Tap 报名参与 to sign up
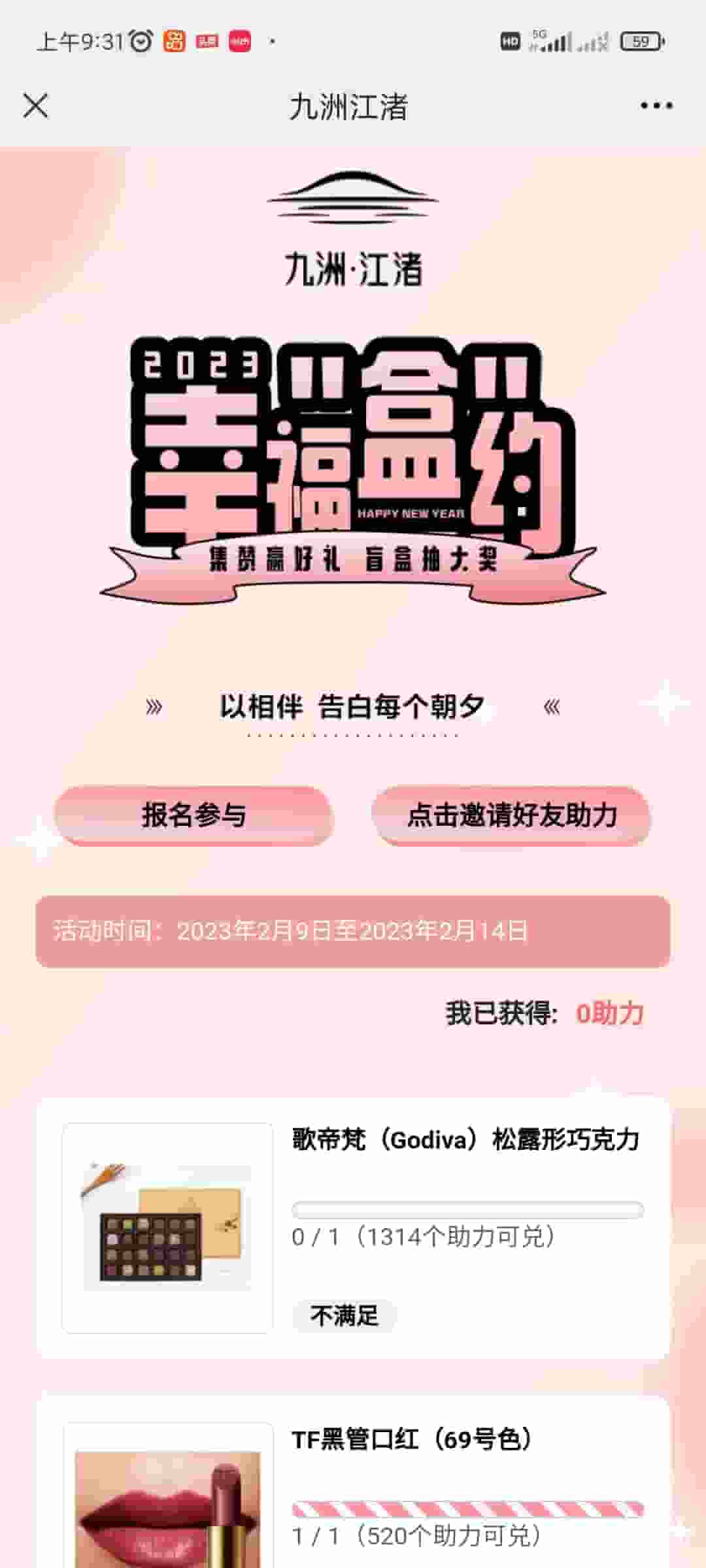 coord(193,815)
